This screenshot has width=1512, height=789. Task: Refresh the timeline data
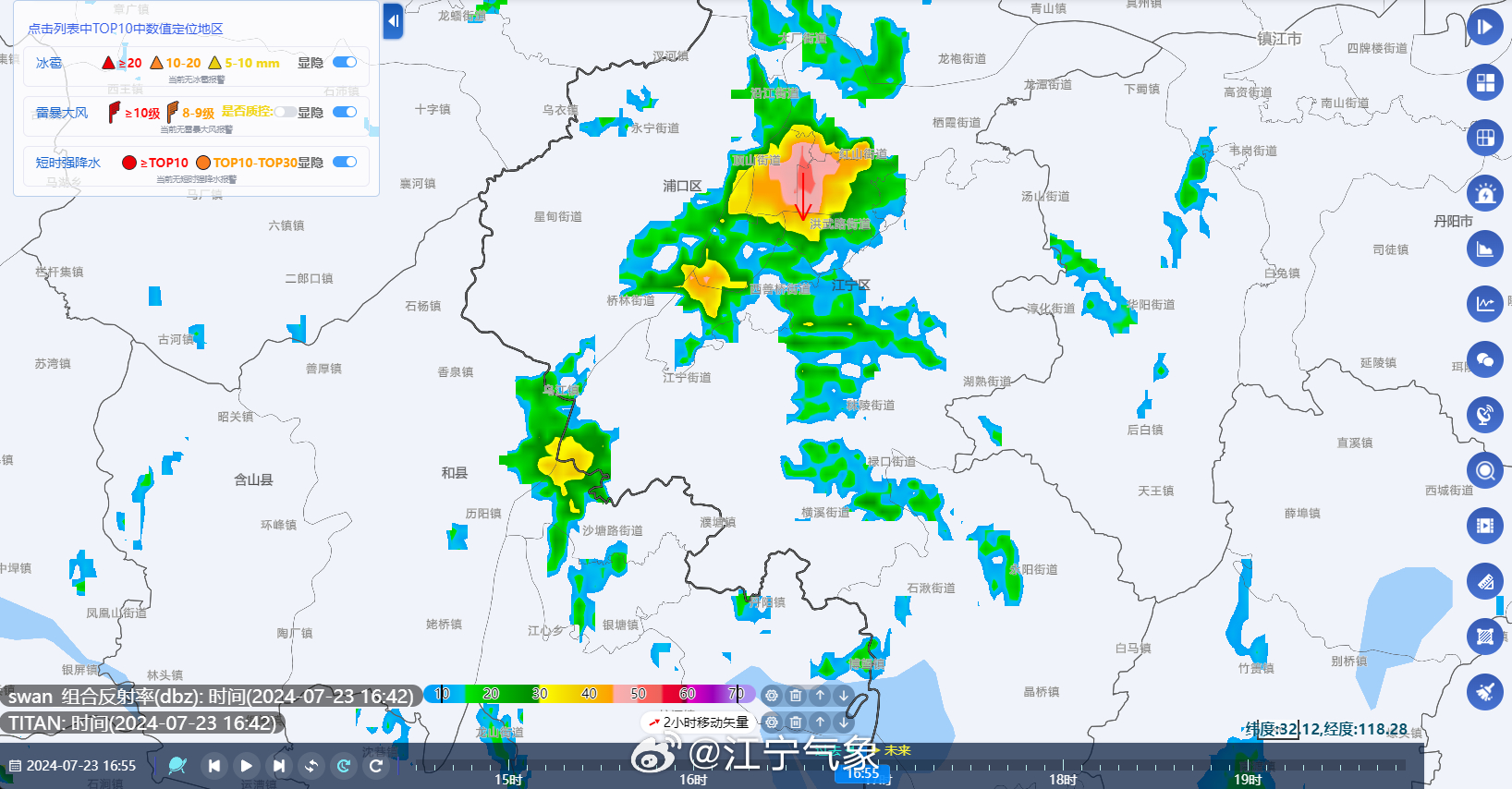pos(375,765)
